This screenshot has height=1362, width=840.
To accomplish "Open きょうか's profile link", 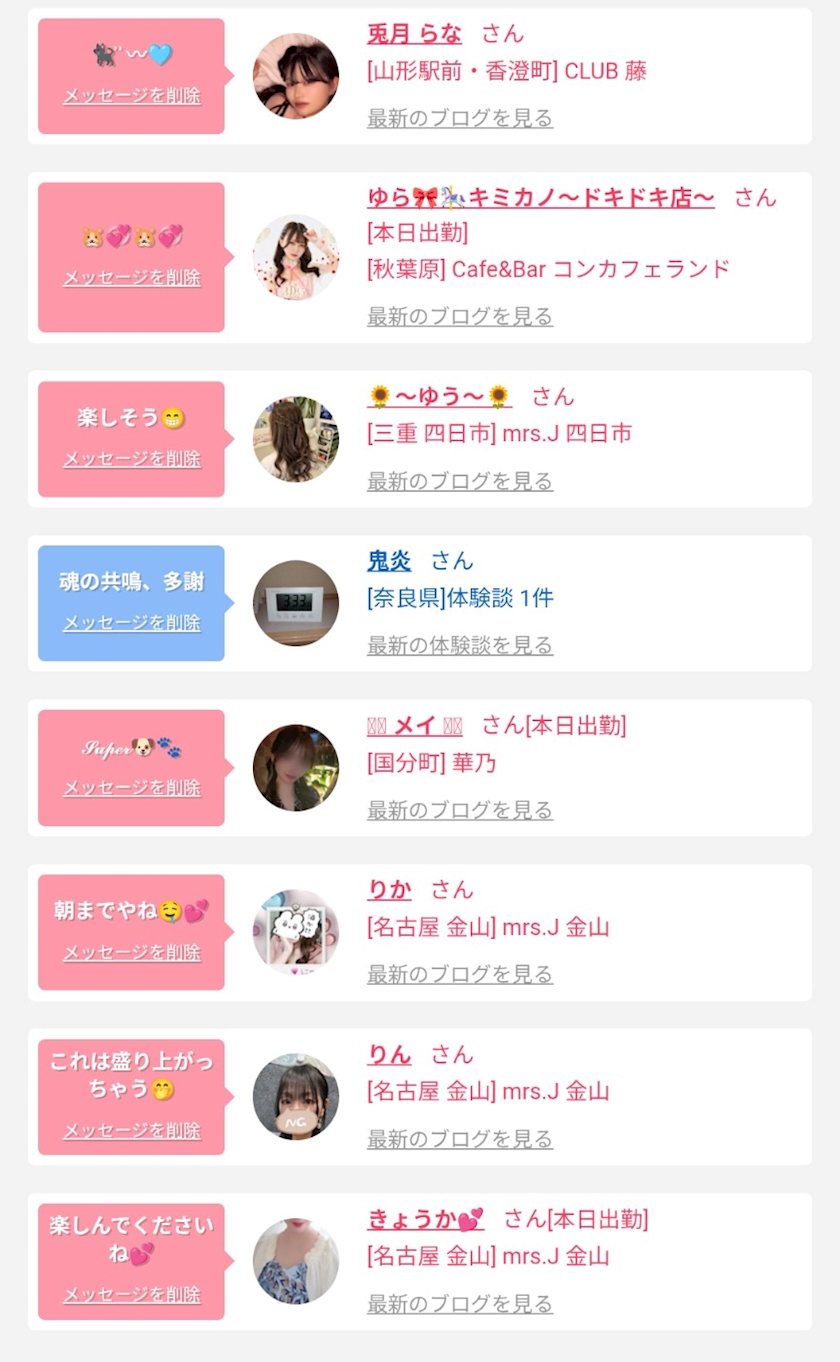I will (425, 1219).
